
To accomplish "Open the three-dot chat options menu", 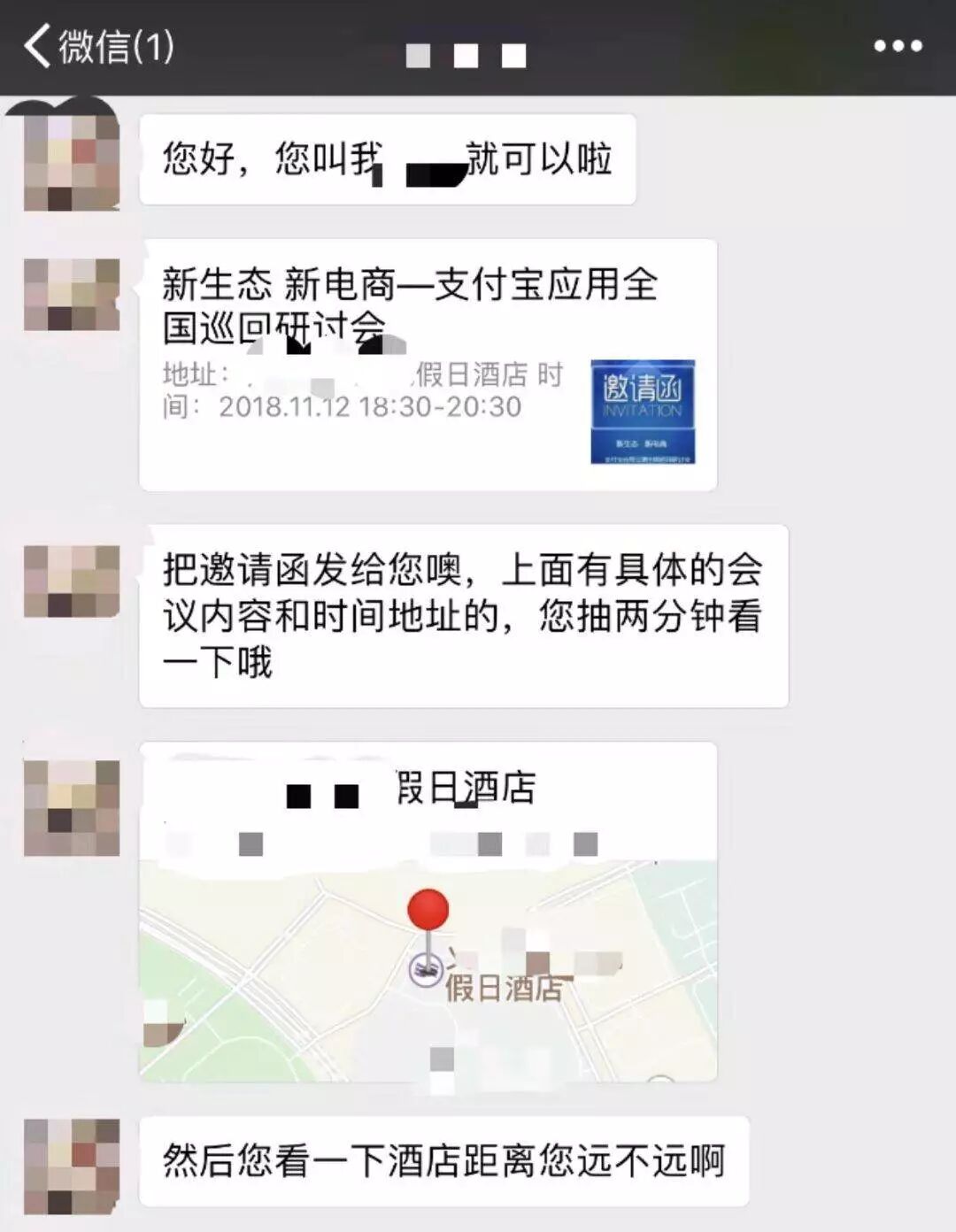I will pyautogui.click(x=898, y=46).
